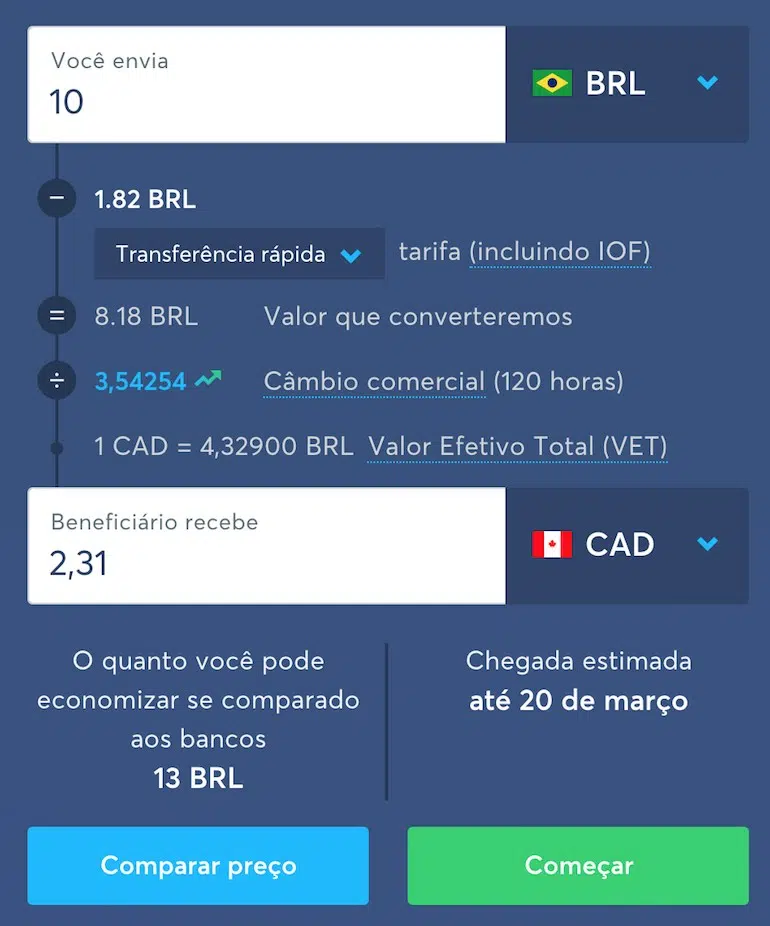Click the minus icon beside the fee amount

point(56,198)
